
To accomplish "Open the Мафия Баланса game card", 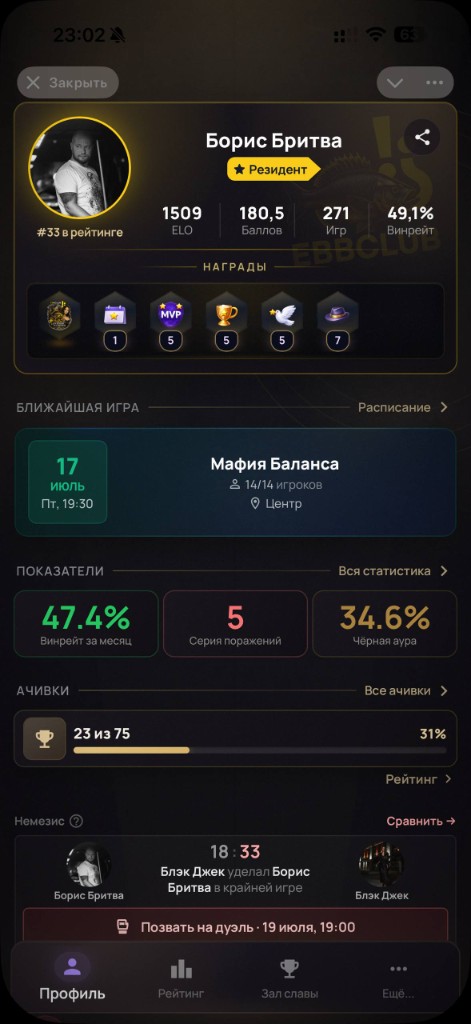I will click(235, 483).
